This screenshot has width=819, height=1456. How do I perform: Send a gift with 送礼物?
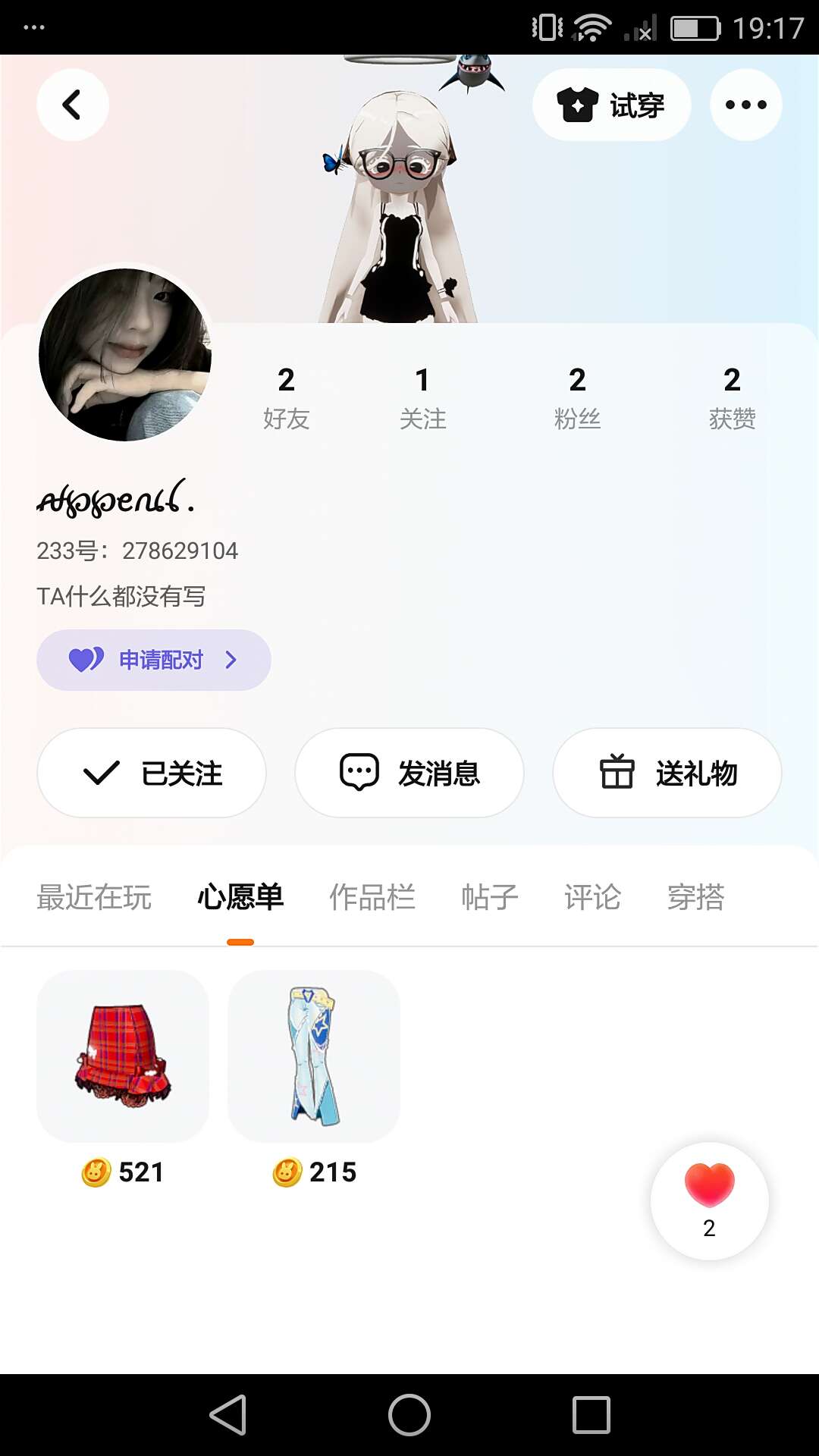(667, 773)
